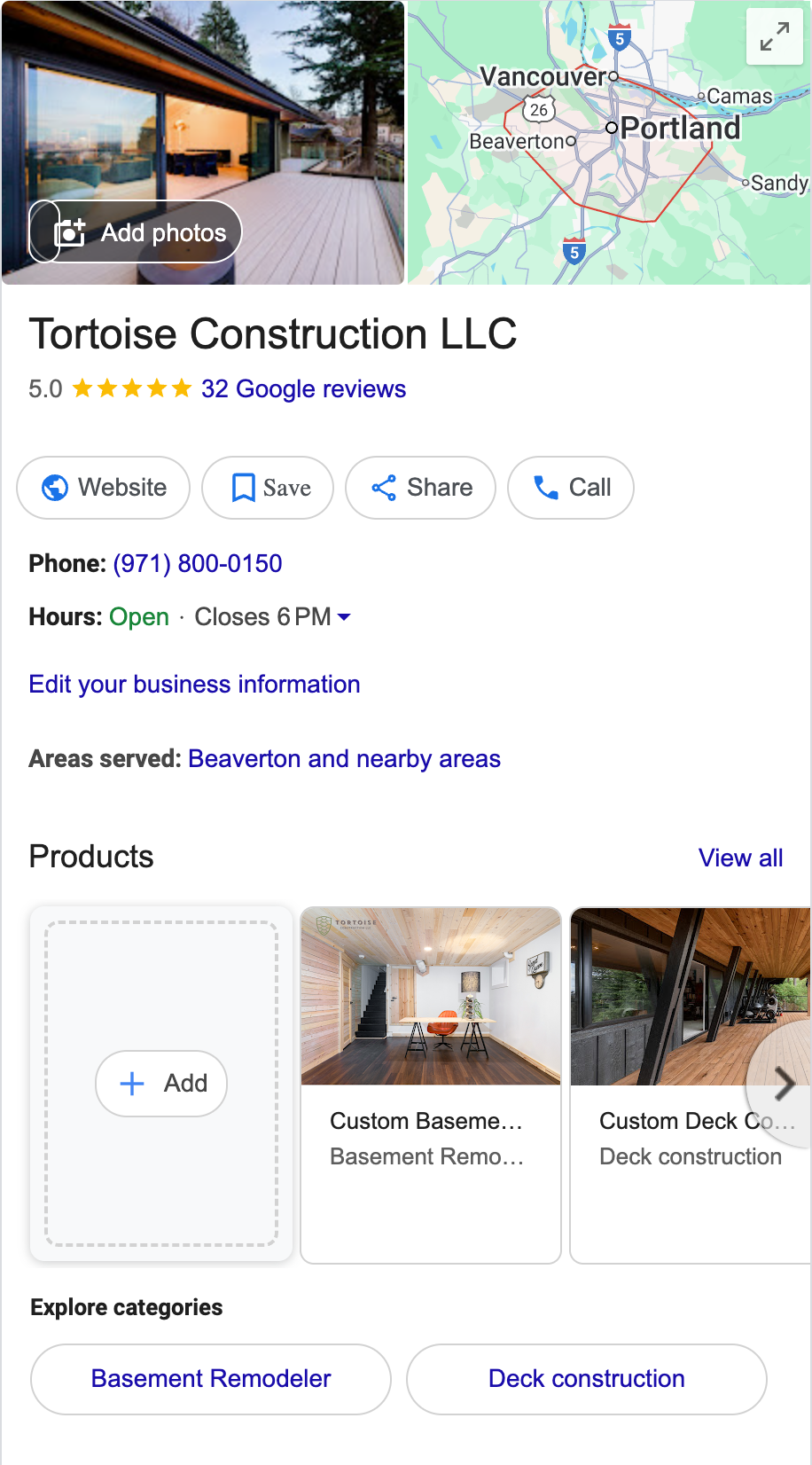Open Edit your business information
Image resolution: width=812 pixels, height=1465 pixels.
coord(194,685)
